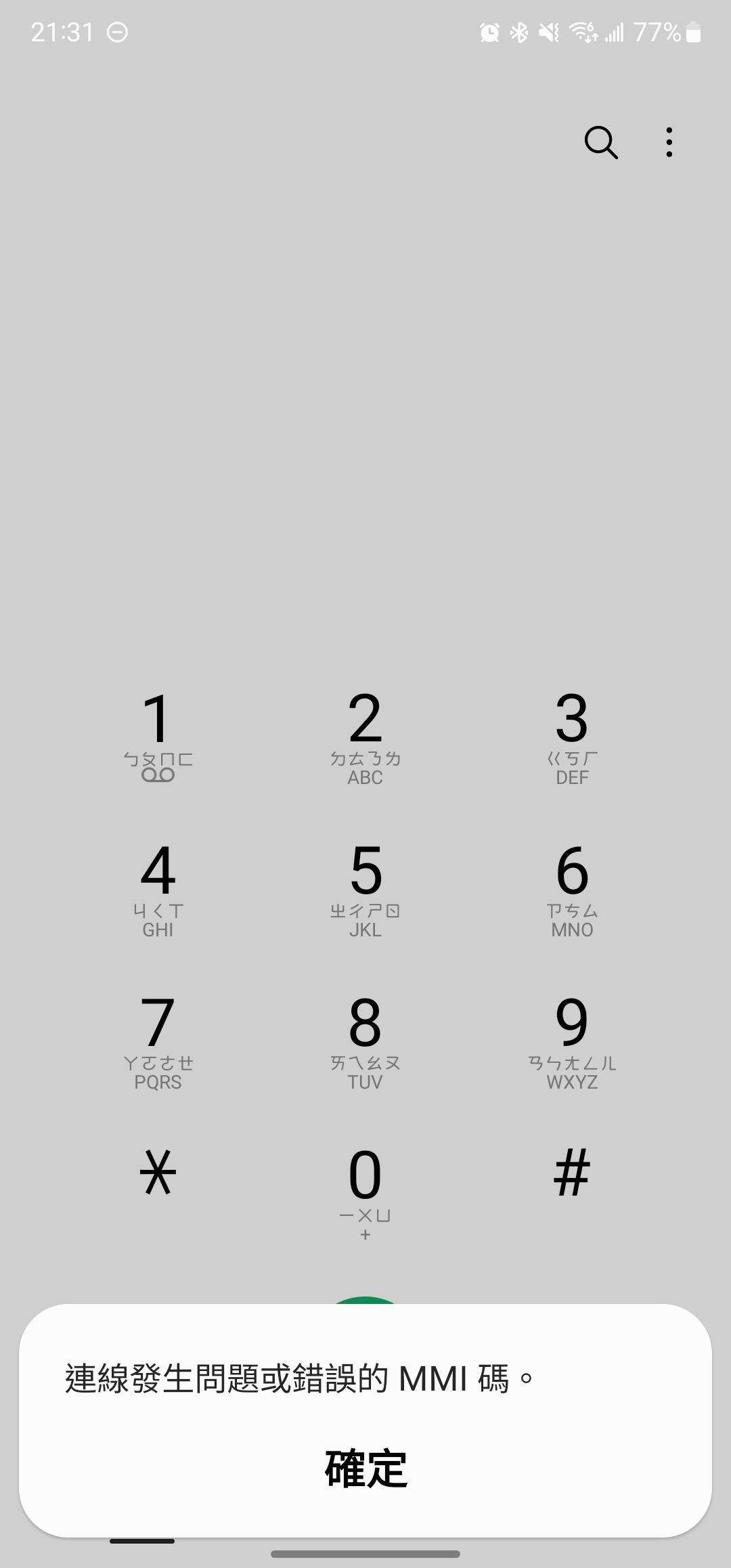Image resolution: width=731 pixels, height=1568 pixels.
Task: Tap the 2 ABC key
Action: (365, 736)
